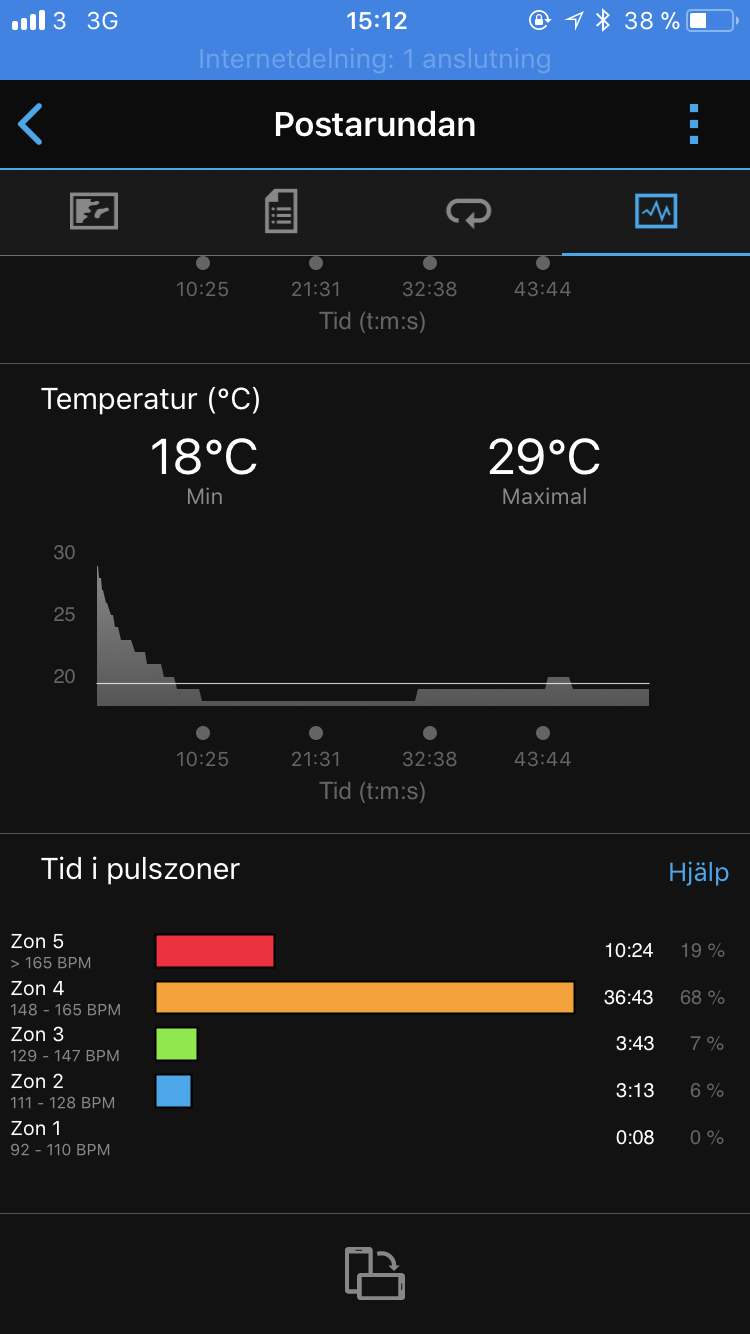Switch to the map overview tab
Image resolution: width=750 pixels, height=1334 pixels.
[94, 211]
